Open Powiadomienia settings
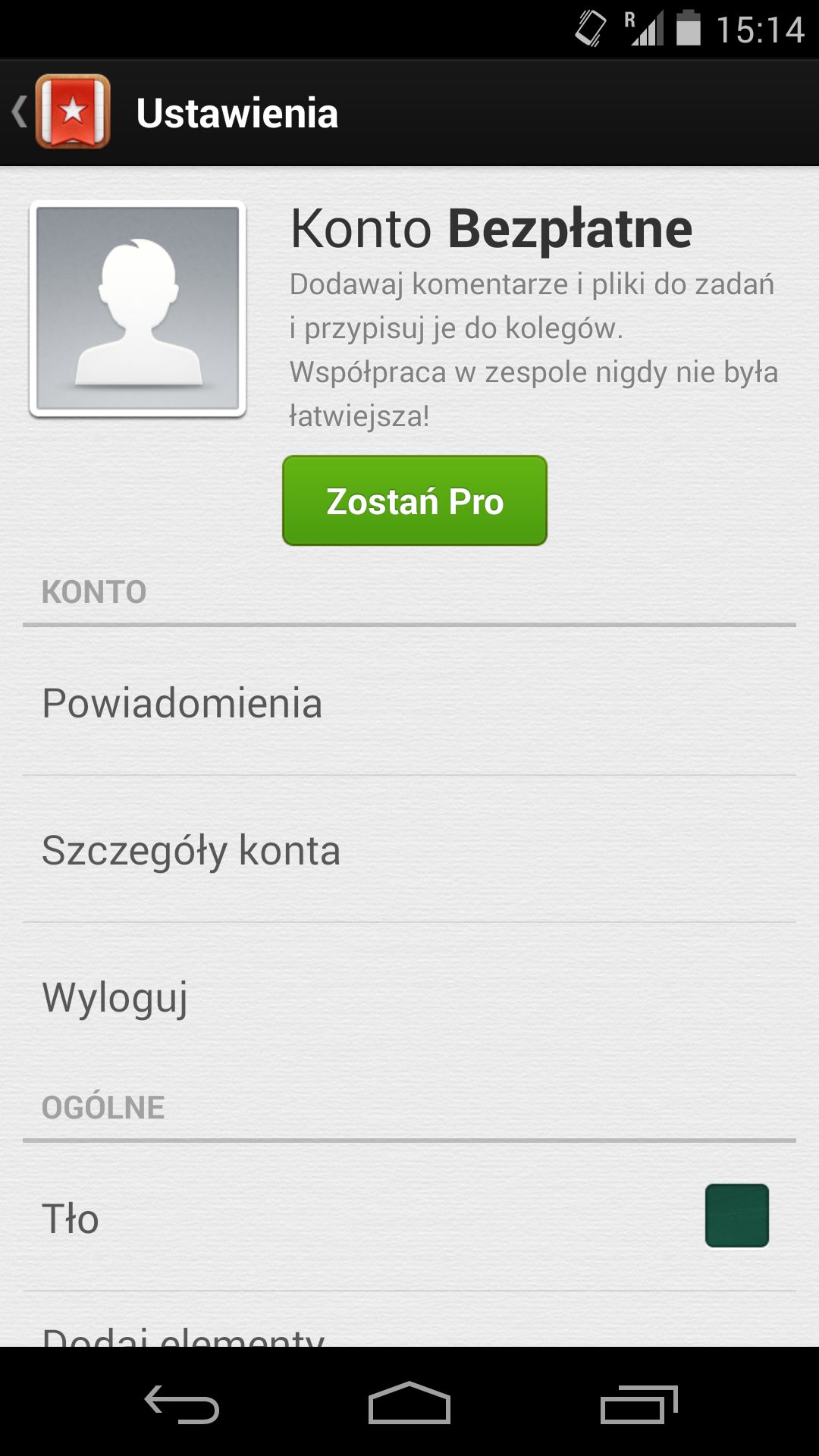Screen dimensions: 819x1456 (409, 702)
